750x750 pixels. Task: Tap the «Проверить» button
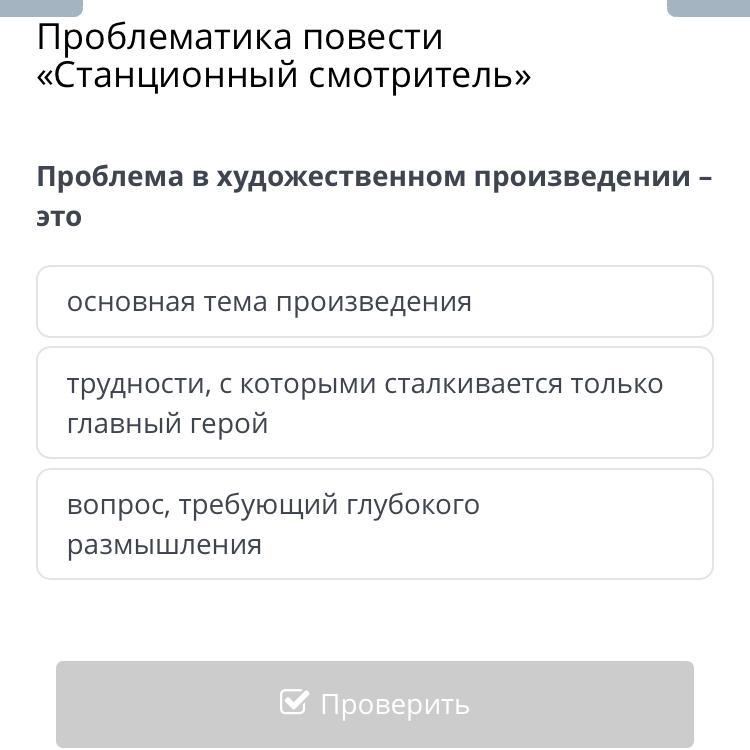pos(374,704)
